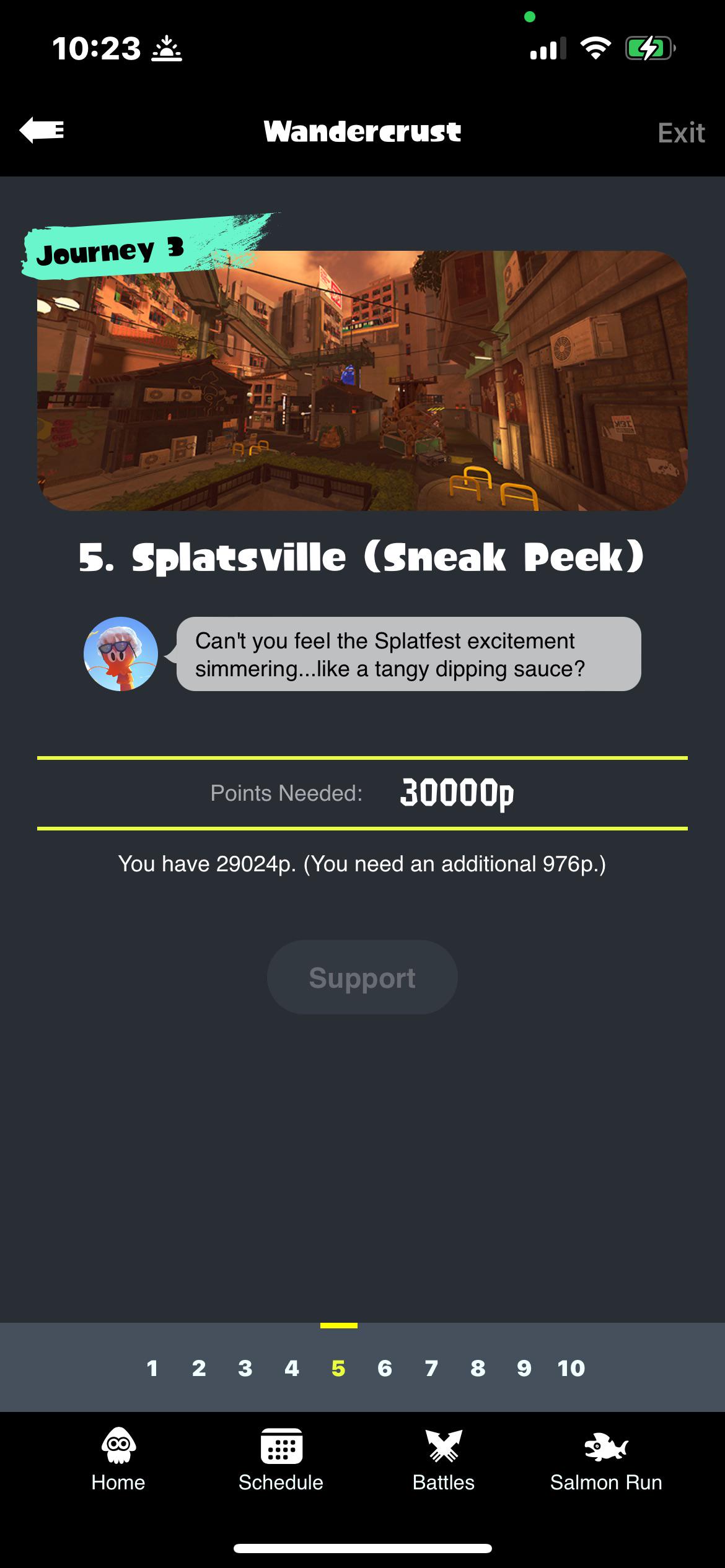The width and height of the screenshot is (725, 1568).
Task: Tap the sunrise icon next to the clock
Action: (167, 48)
